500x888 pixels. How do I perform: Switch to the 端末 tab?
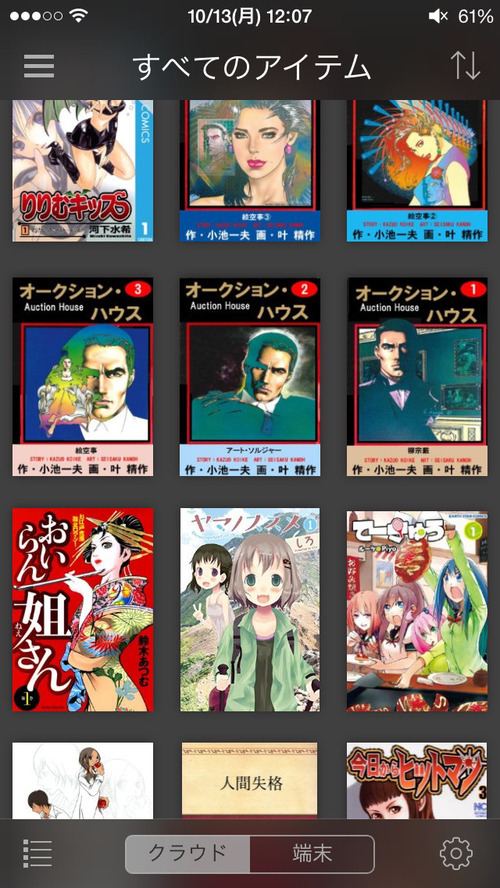312,854
